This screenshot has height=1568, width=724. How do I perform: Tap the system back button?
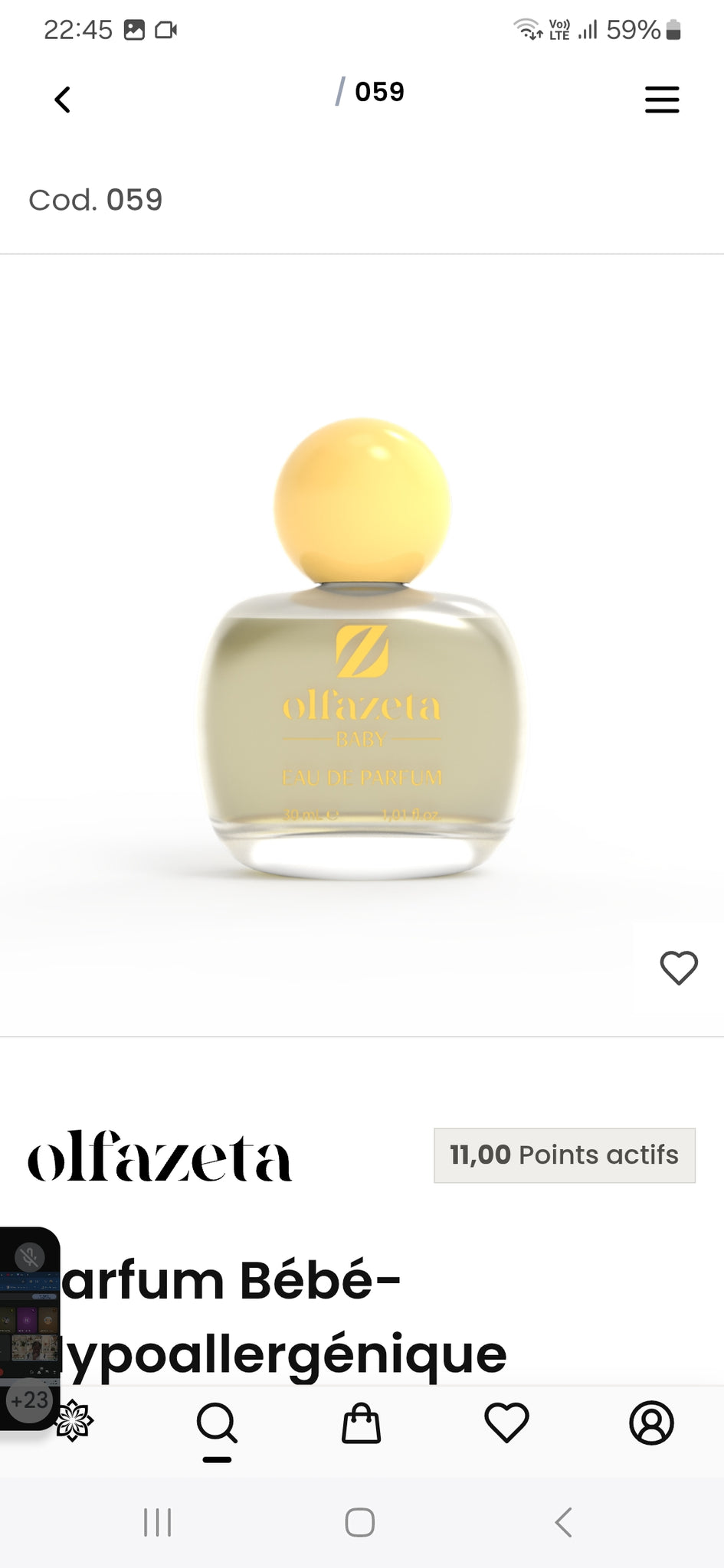(x=564, y=1522)
